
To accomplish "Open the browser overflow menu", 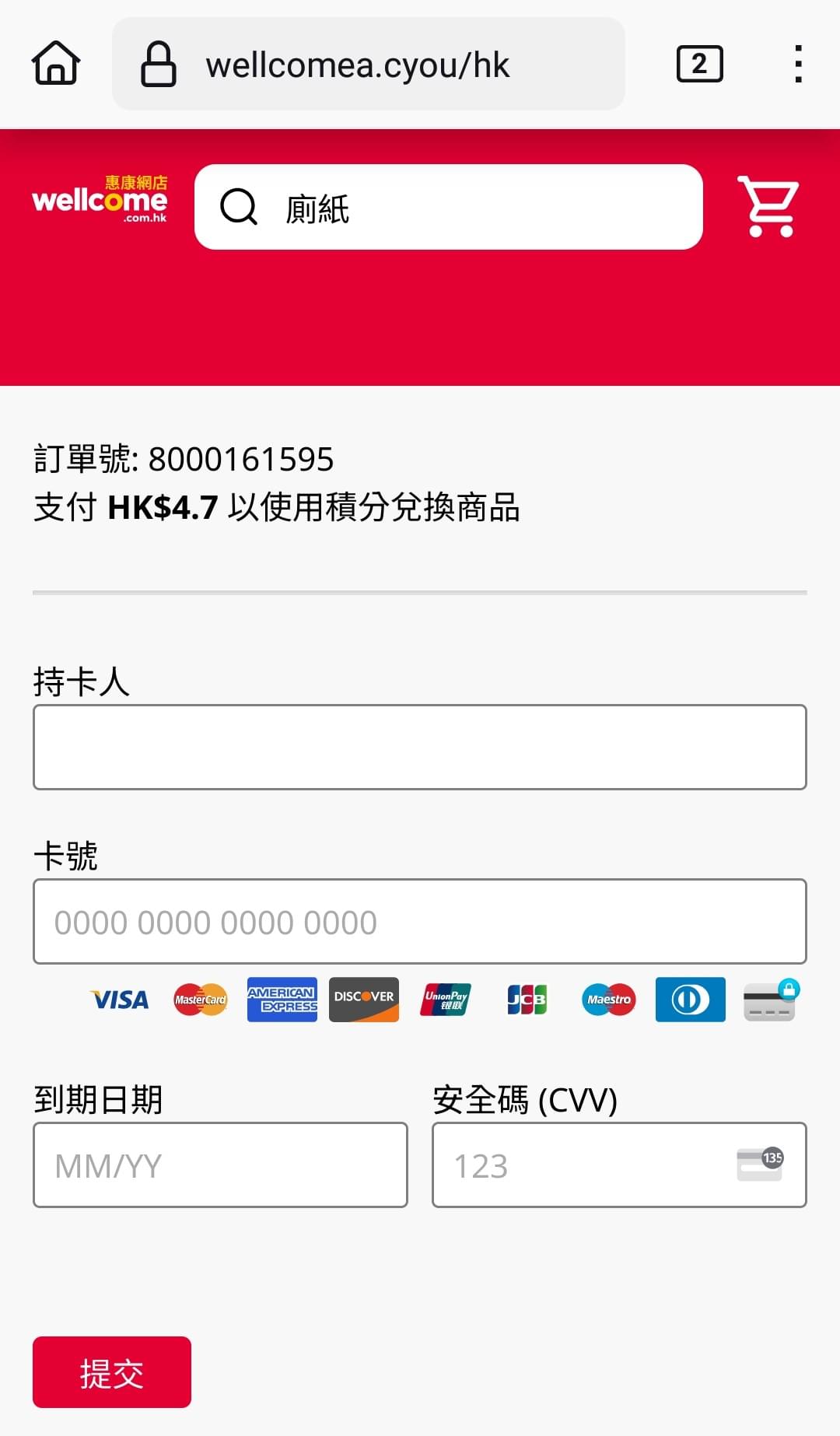I will [x=798, y=64].
